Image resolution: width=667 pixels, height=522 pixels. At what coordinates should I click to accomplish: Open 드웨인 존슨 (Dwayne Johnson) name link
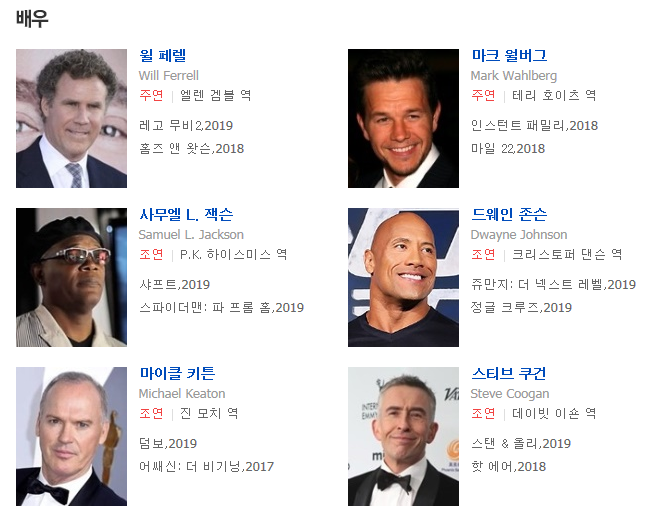click(508, 215)
